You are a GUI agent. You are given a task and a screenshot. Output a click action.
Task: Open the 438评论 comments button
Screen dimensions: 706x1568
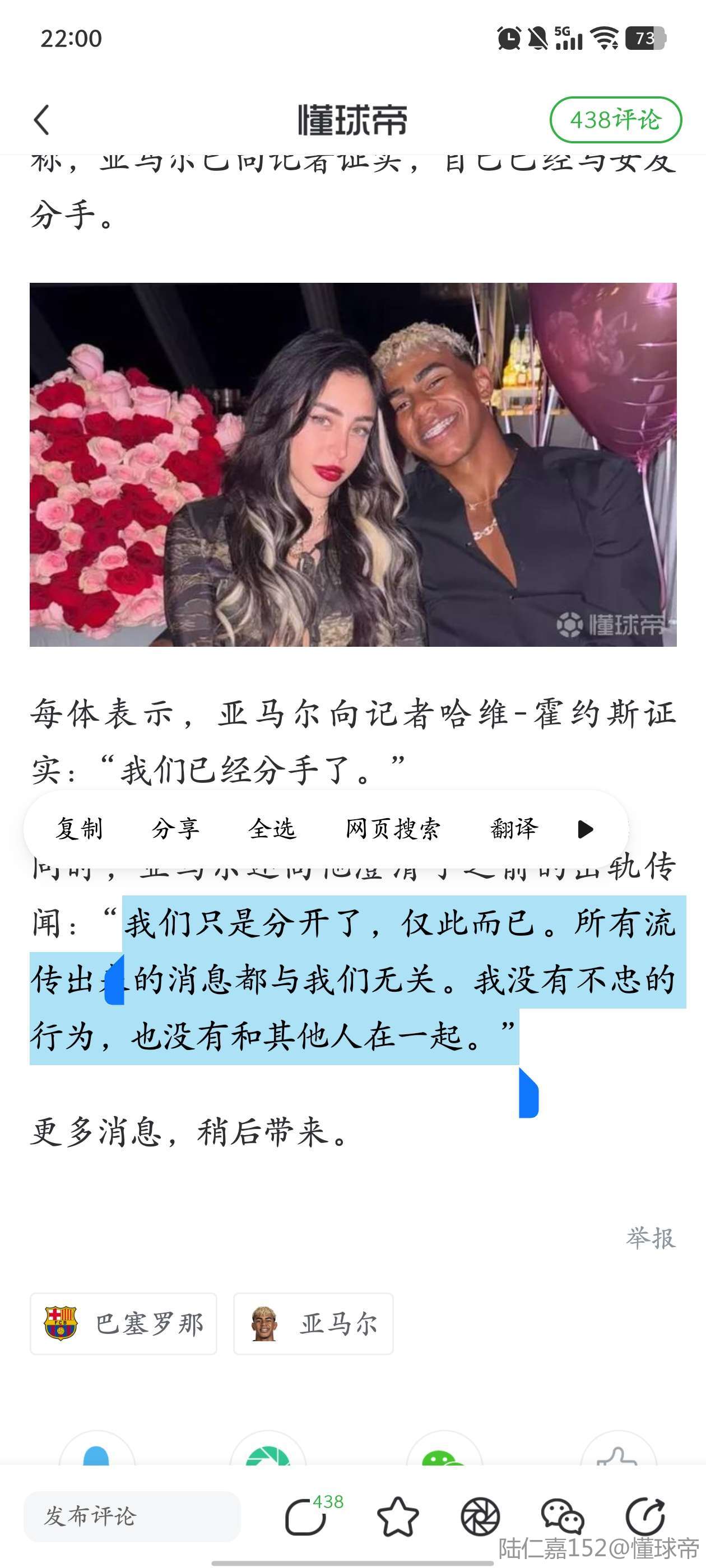(x=615, y=119)
